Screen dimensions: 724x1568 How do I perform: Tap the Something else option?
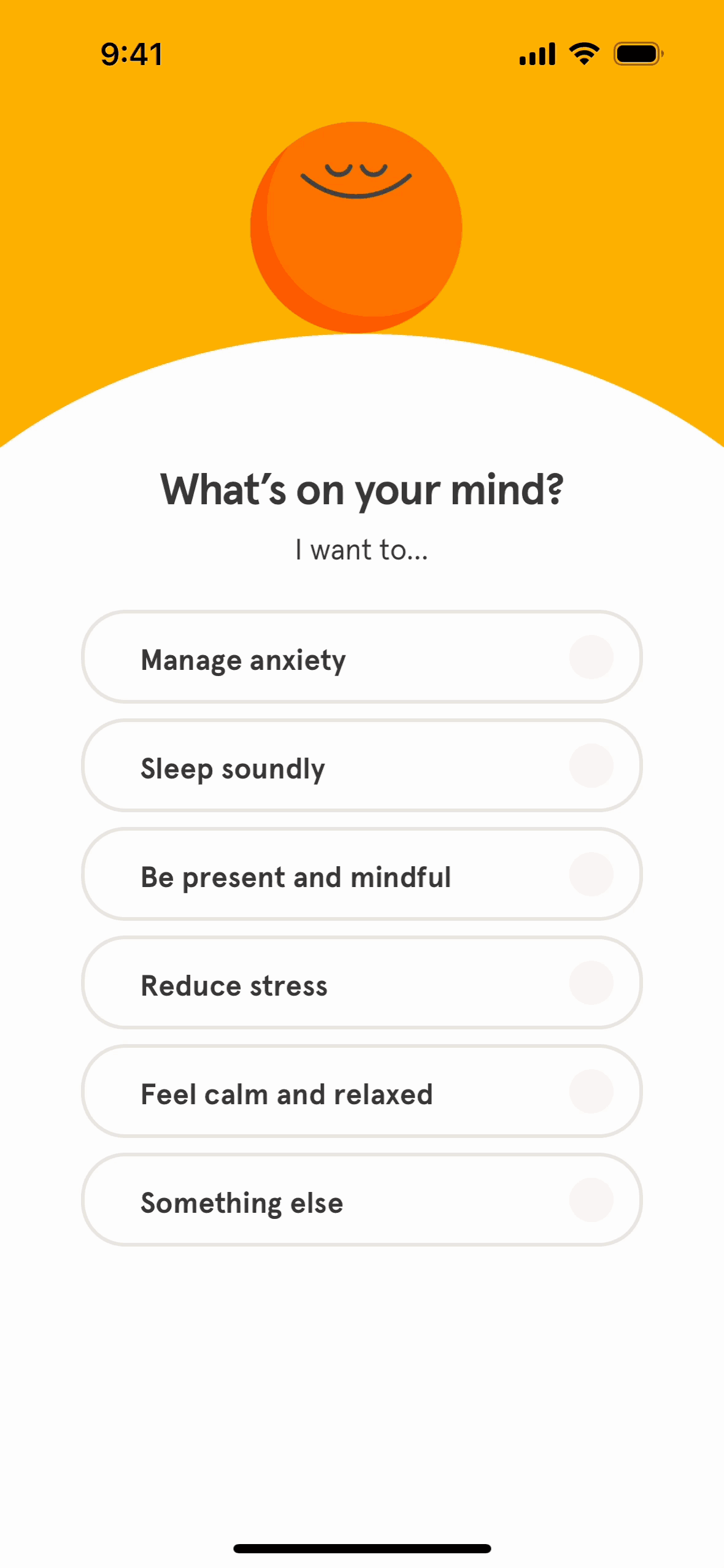pos(361,1201)
